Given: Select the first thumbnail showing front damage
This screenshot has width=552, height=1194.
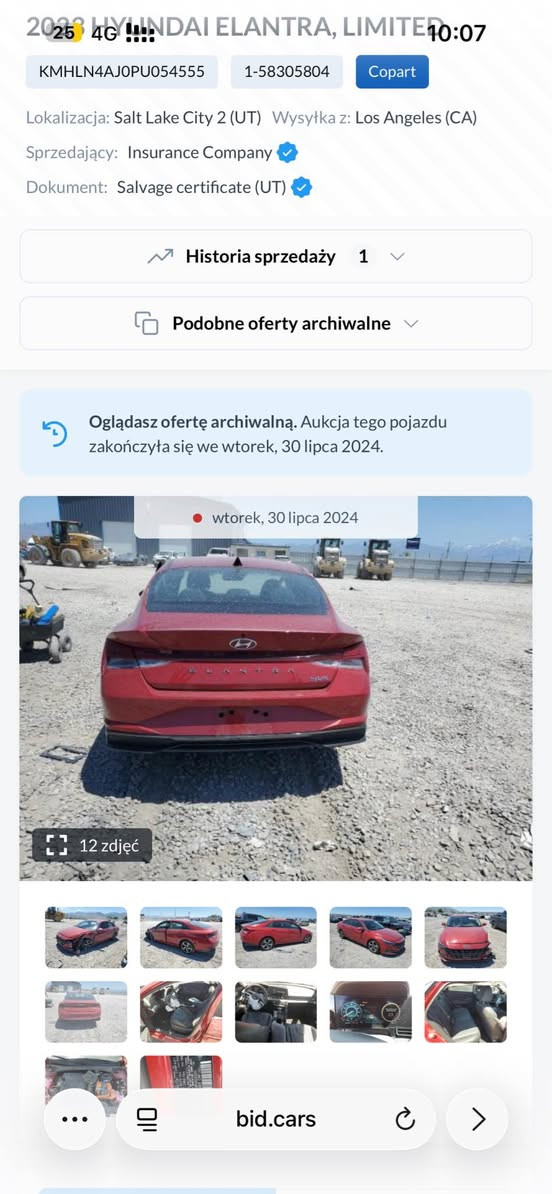Looking at the screenshot, I should [x=86, y=937].
